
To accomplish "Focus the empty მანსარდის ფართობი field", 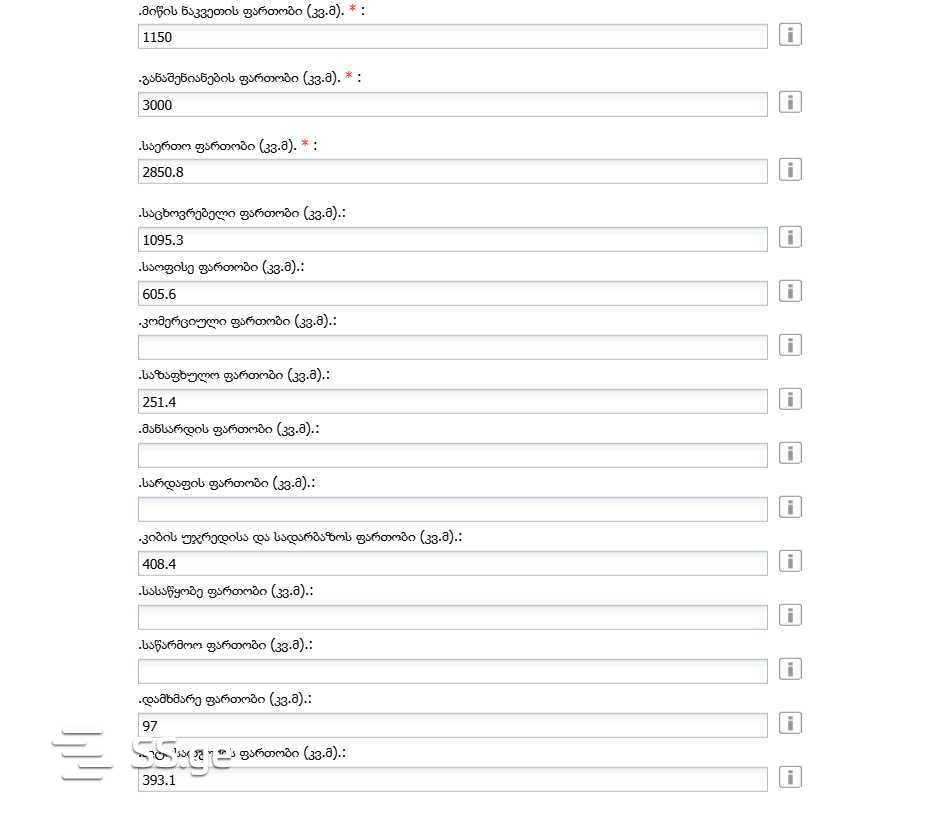I will tap(452, 456).
